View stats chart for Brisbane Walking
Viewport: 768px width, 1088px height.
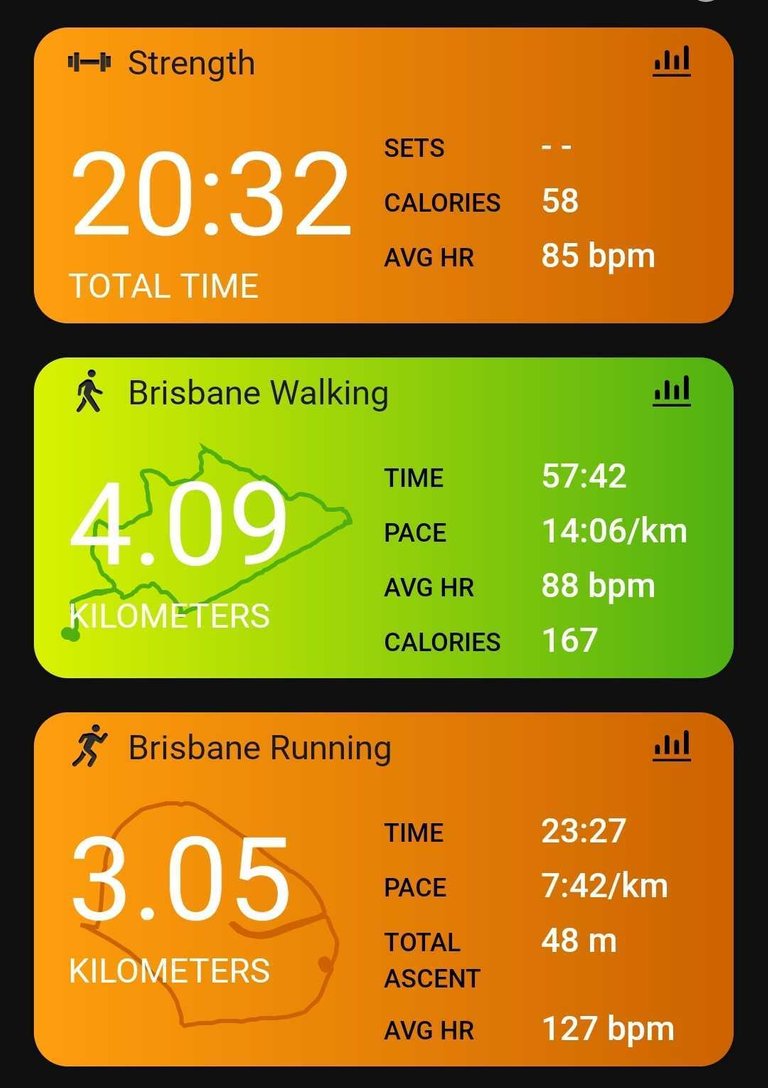[671, 391]
